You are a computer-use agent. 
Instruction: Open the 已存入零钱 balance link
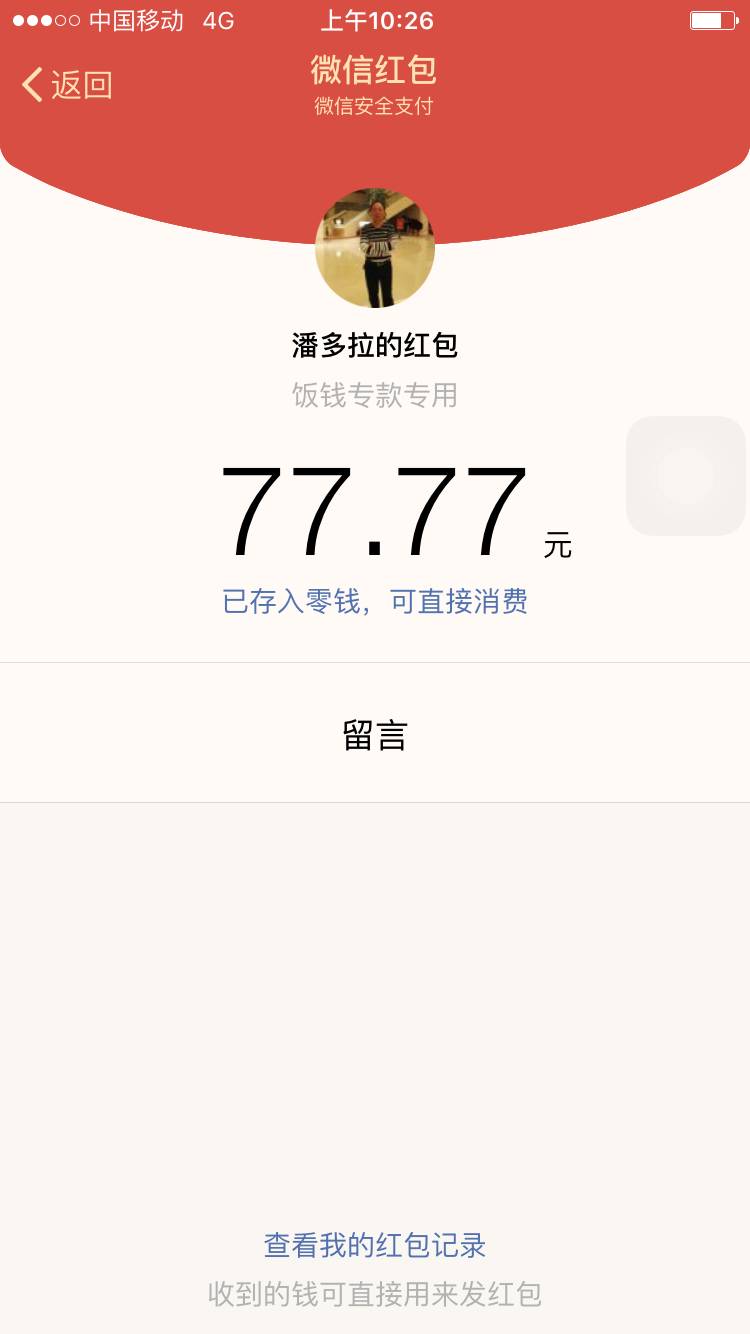(x=375, y=601)
